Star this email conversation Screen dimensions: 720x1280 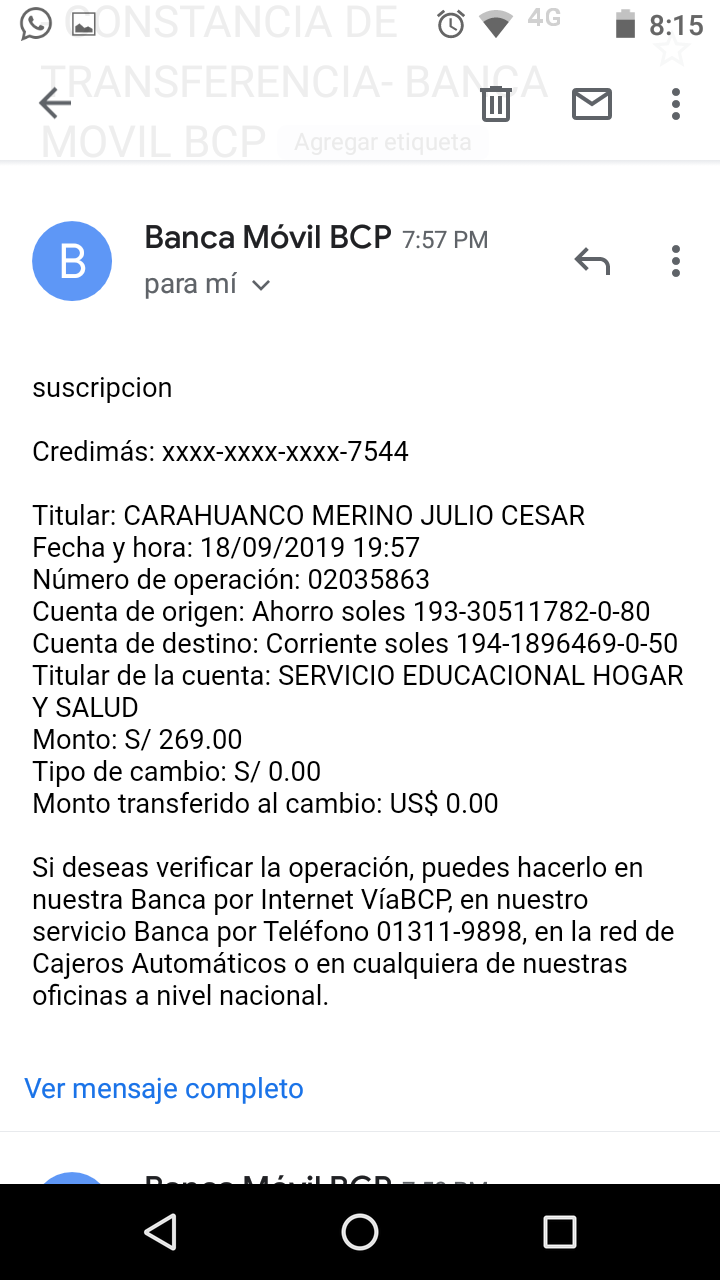click(x=673, y=50)
